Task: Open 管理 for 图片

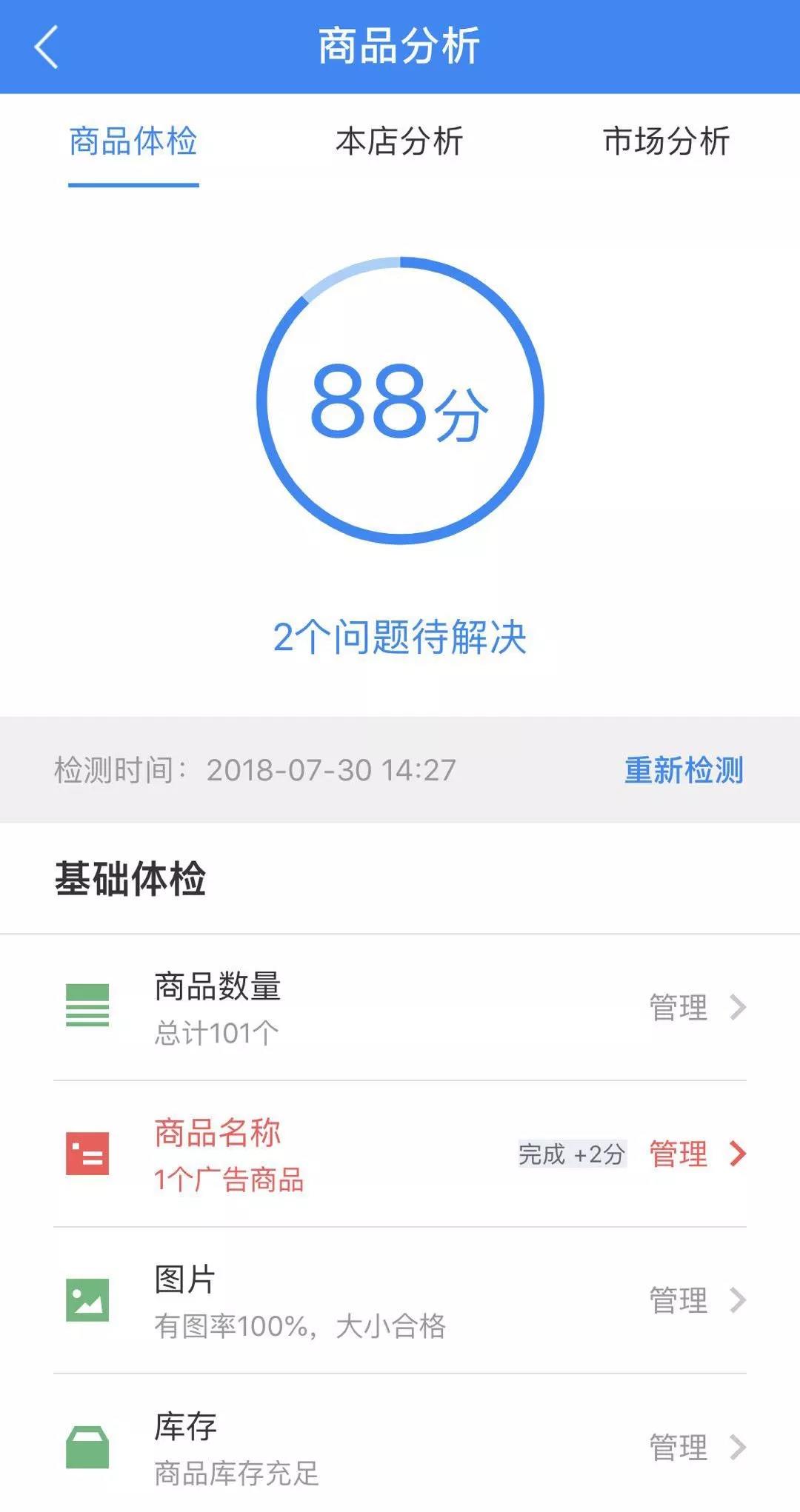Action: coord(697,1300)
